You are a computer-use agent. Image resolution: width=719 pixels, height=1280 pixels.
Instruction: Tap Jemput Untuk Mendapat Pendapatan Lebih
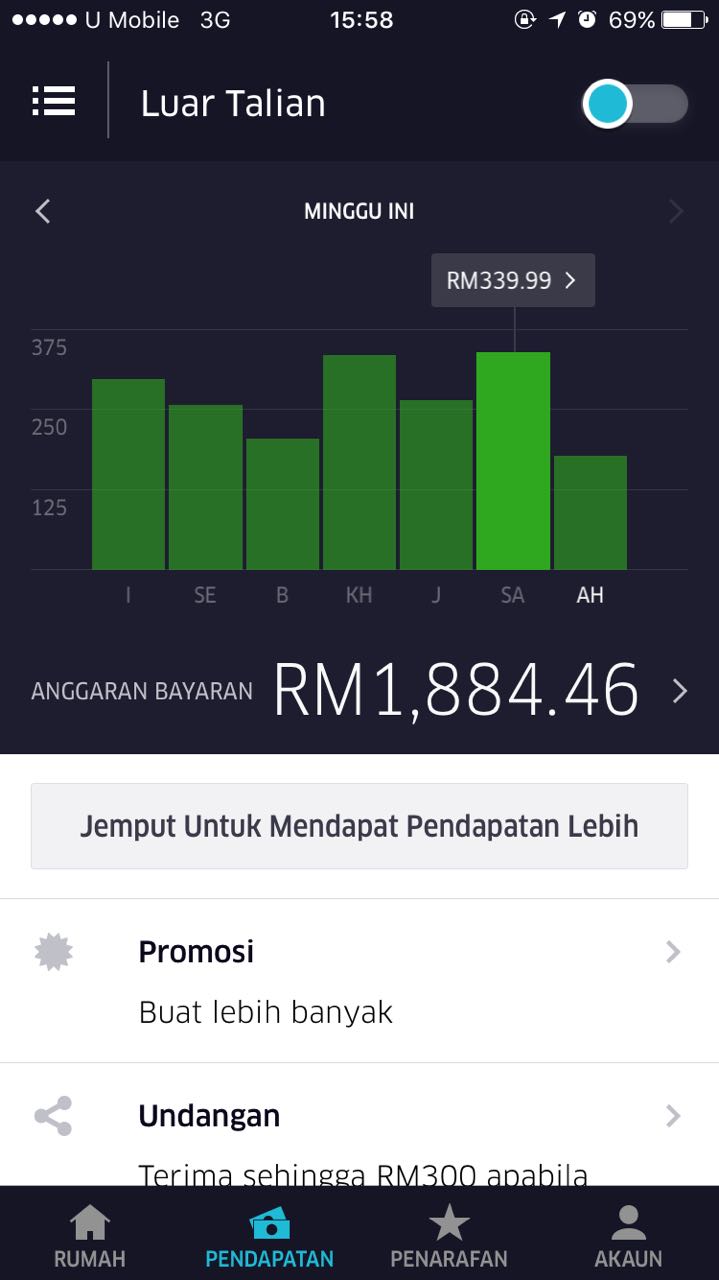coord(359,826)
